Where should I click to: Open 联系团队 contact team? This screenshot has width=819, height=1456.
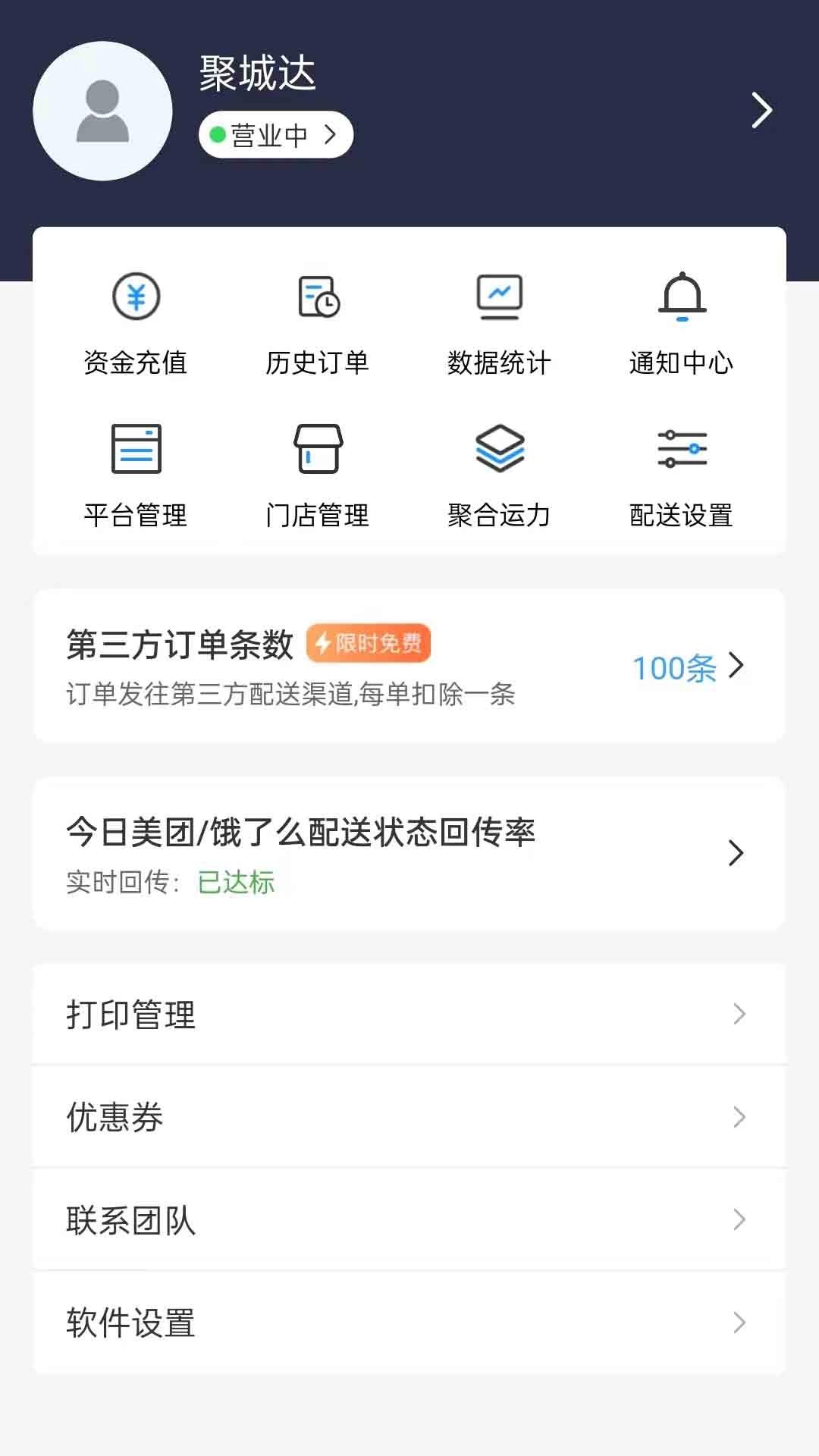[x=409, y=1220]
